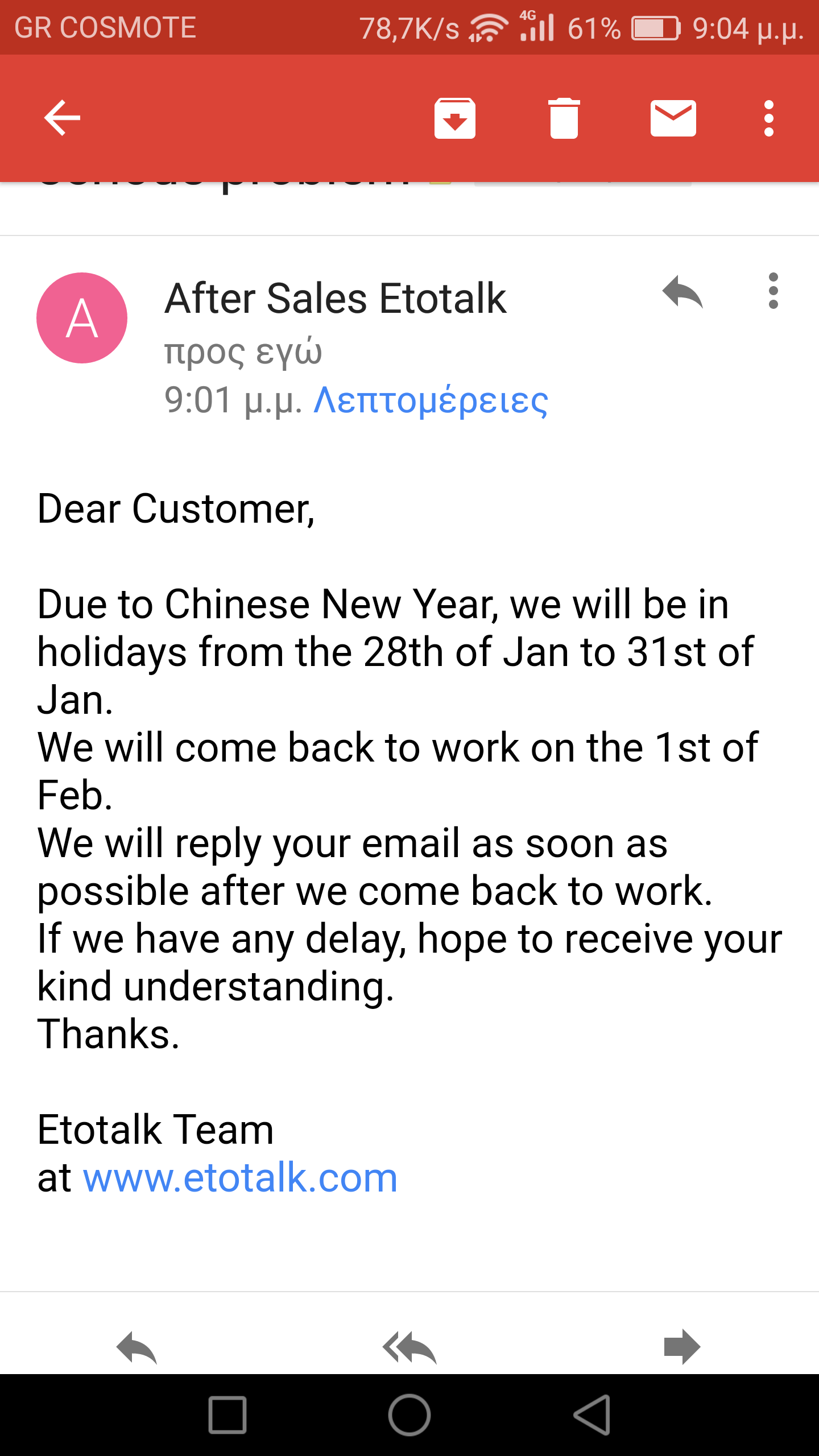The image size is (819, 1456).
Task: Delete this email with the trash icon
Action: [x=564, y=118]
